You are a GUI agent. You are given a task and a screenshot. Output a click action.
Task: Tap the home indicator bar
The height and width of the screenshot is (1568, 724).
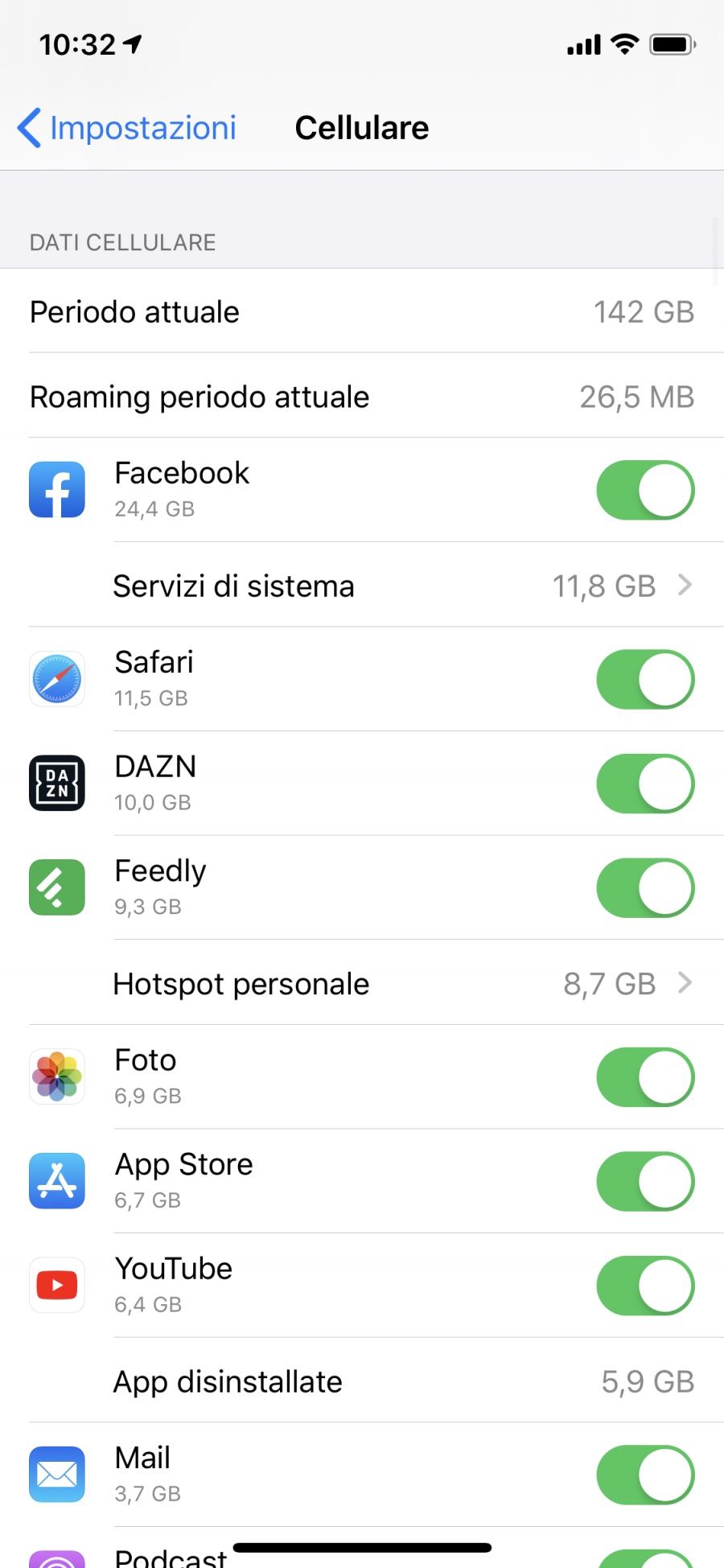pos(362,1545)
